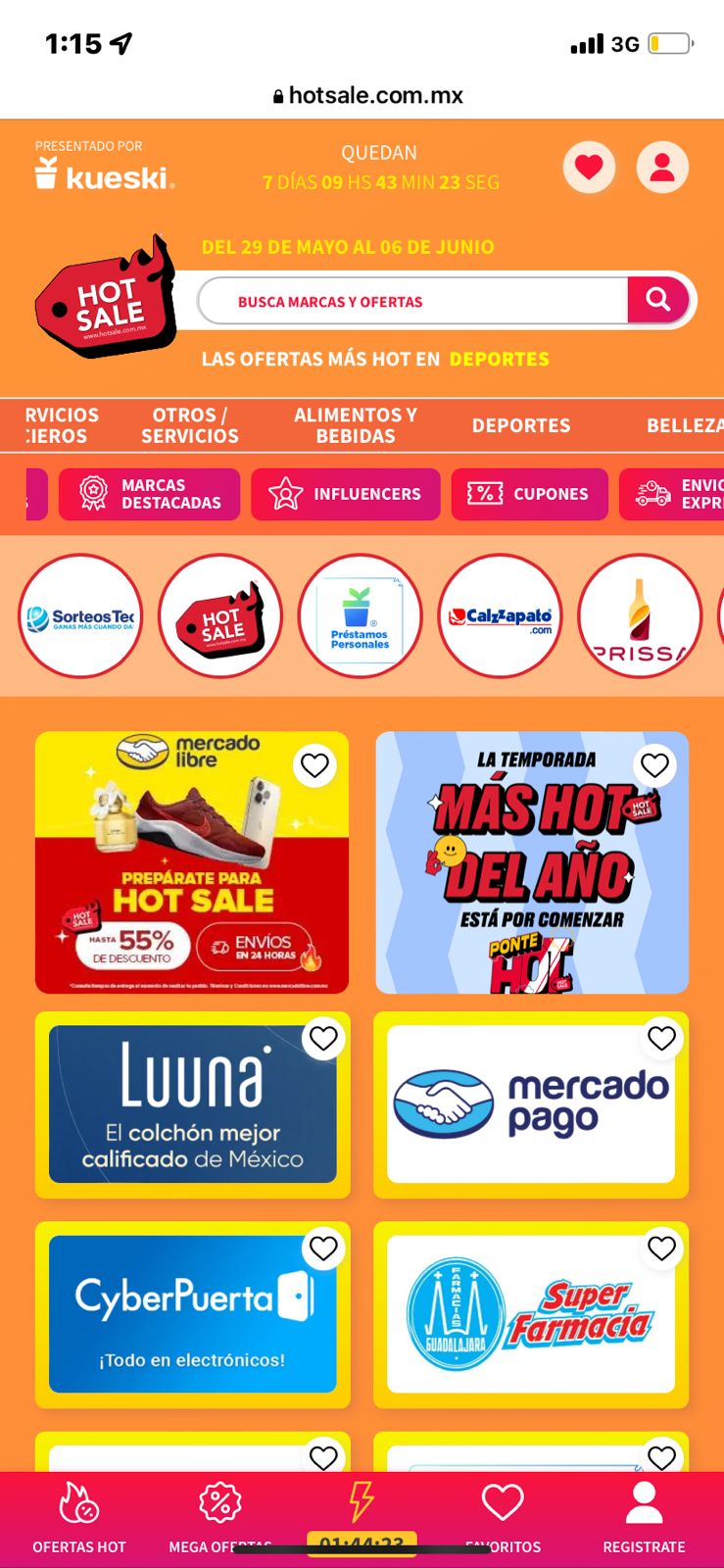
Task: Select the Deportes category
Action: [520, 425]
